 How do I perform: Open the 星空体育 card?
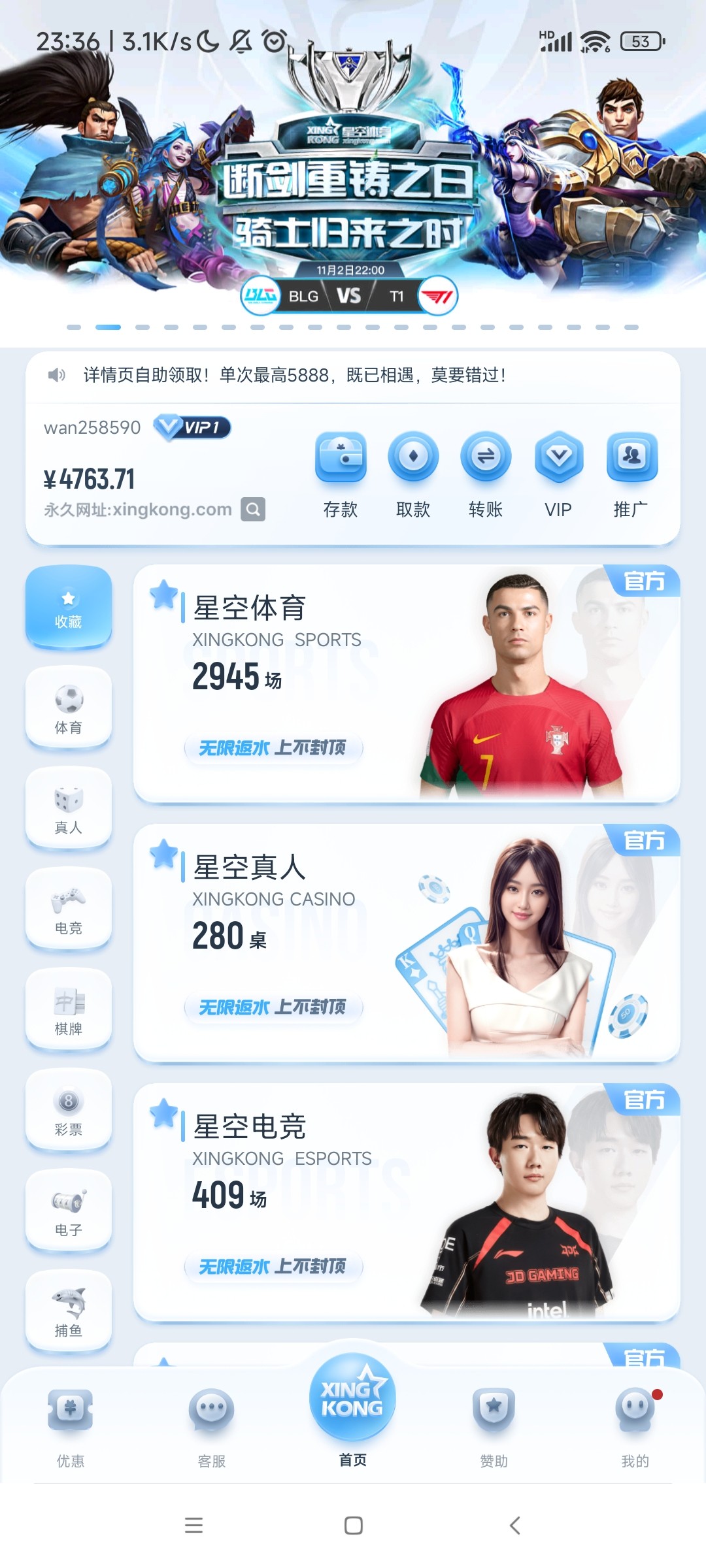point(405,683)
